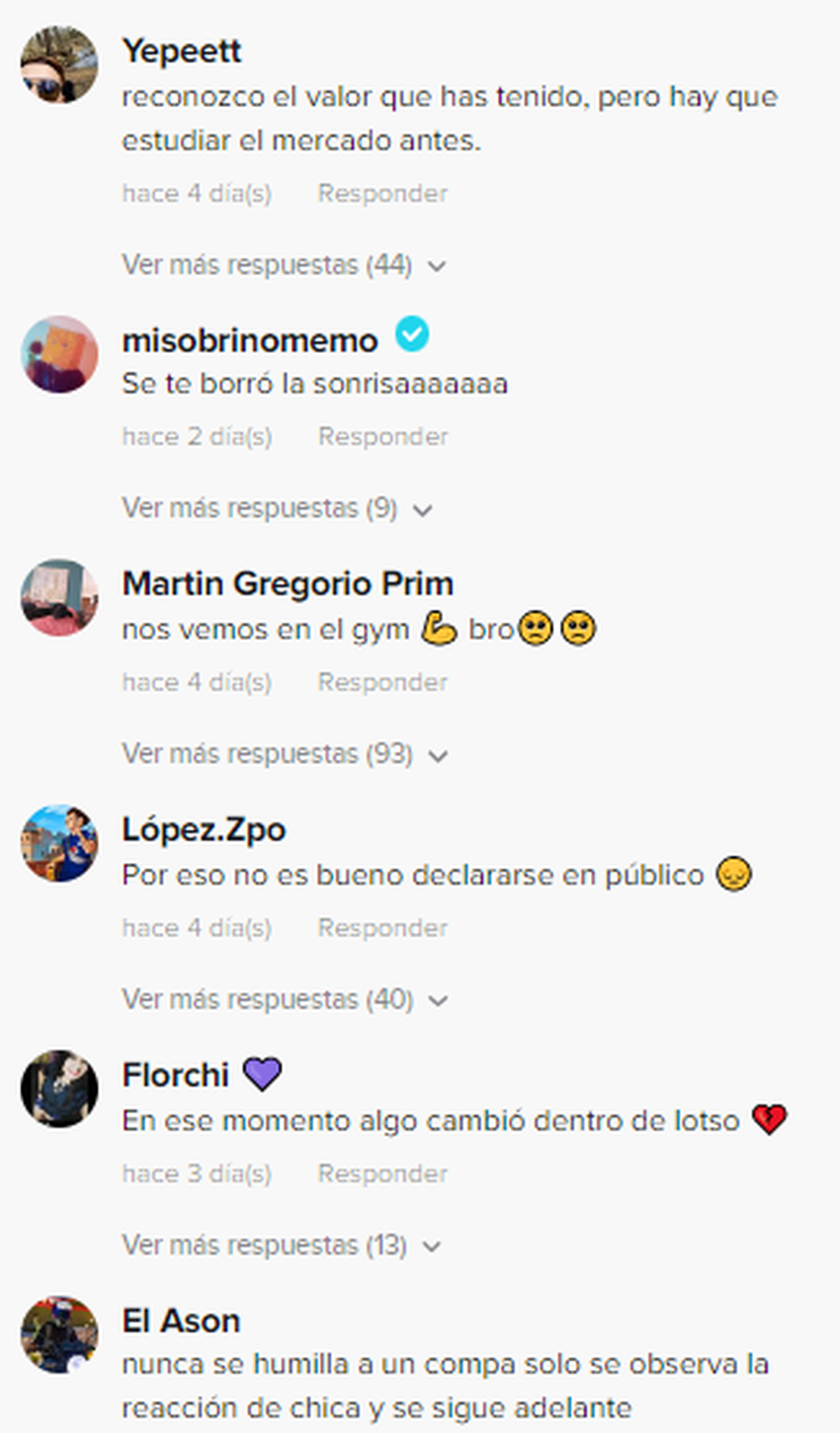Screen dimensions: 840x1433
Task: Show 93 more replies under Martin's comment
Action: [x=283, y=754]
